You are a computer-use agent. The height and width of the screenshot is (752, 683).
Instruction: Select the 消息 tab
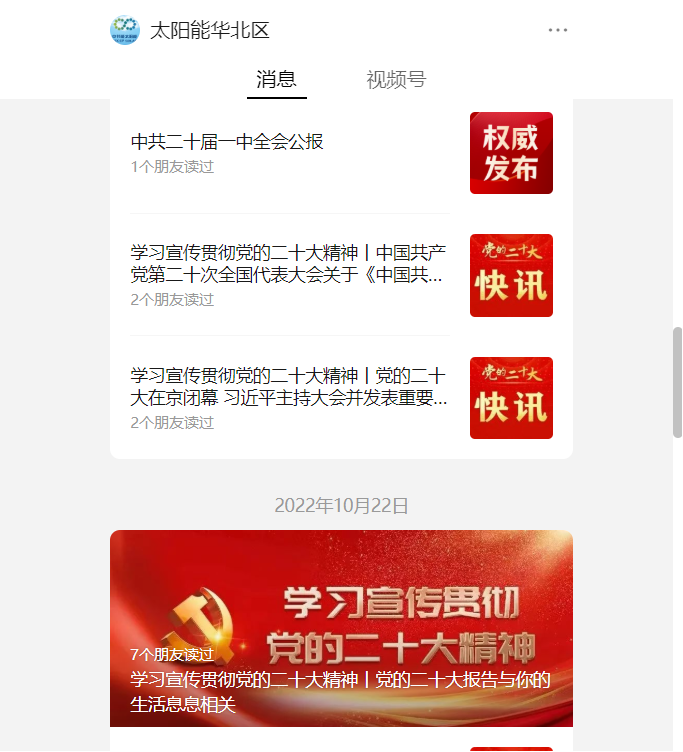coord(276,79)
